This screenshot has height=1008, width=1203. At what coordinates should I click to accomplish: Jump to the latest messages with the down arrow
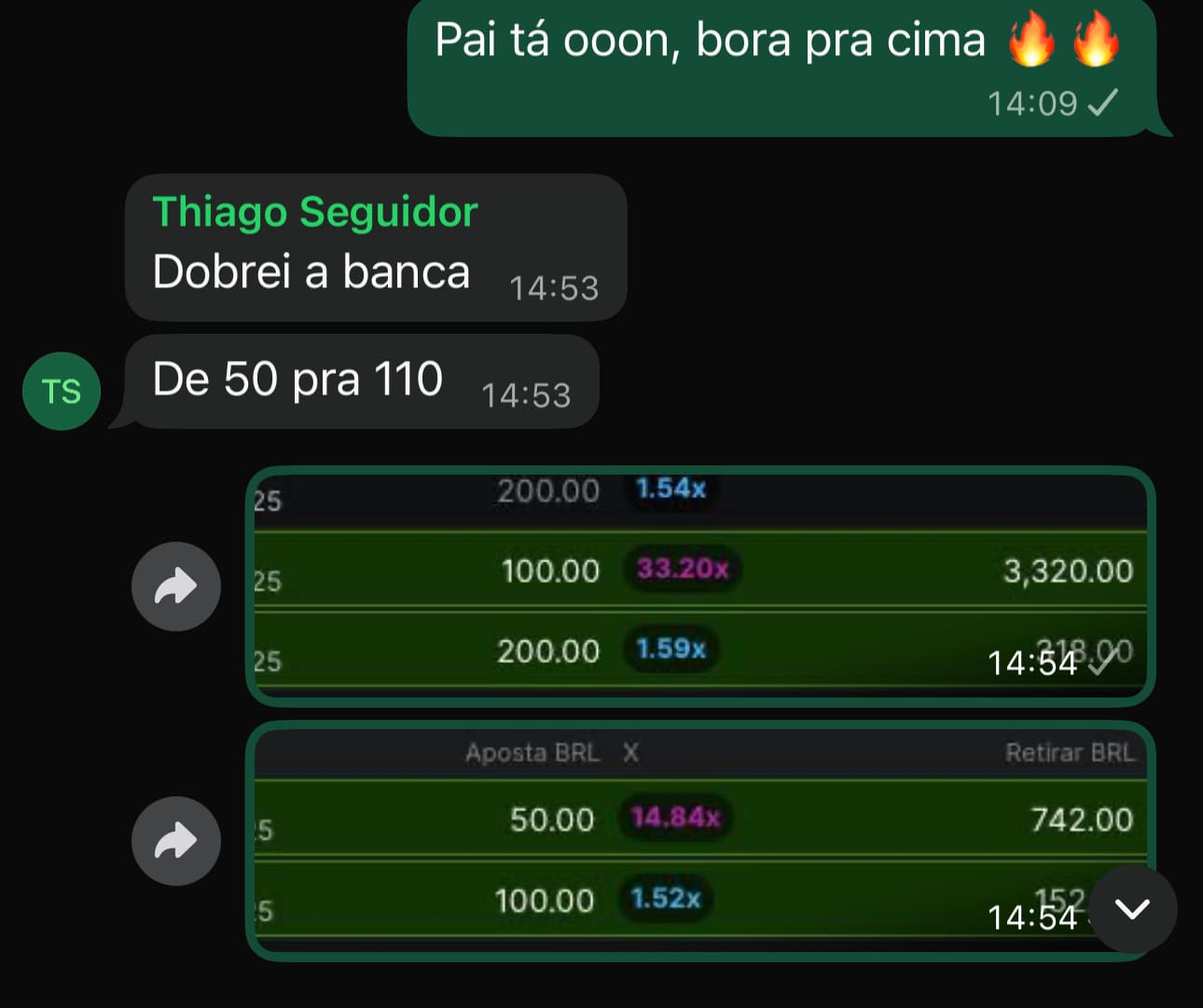click(x=1132, y=909)
